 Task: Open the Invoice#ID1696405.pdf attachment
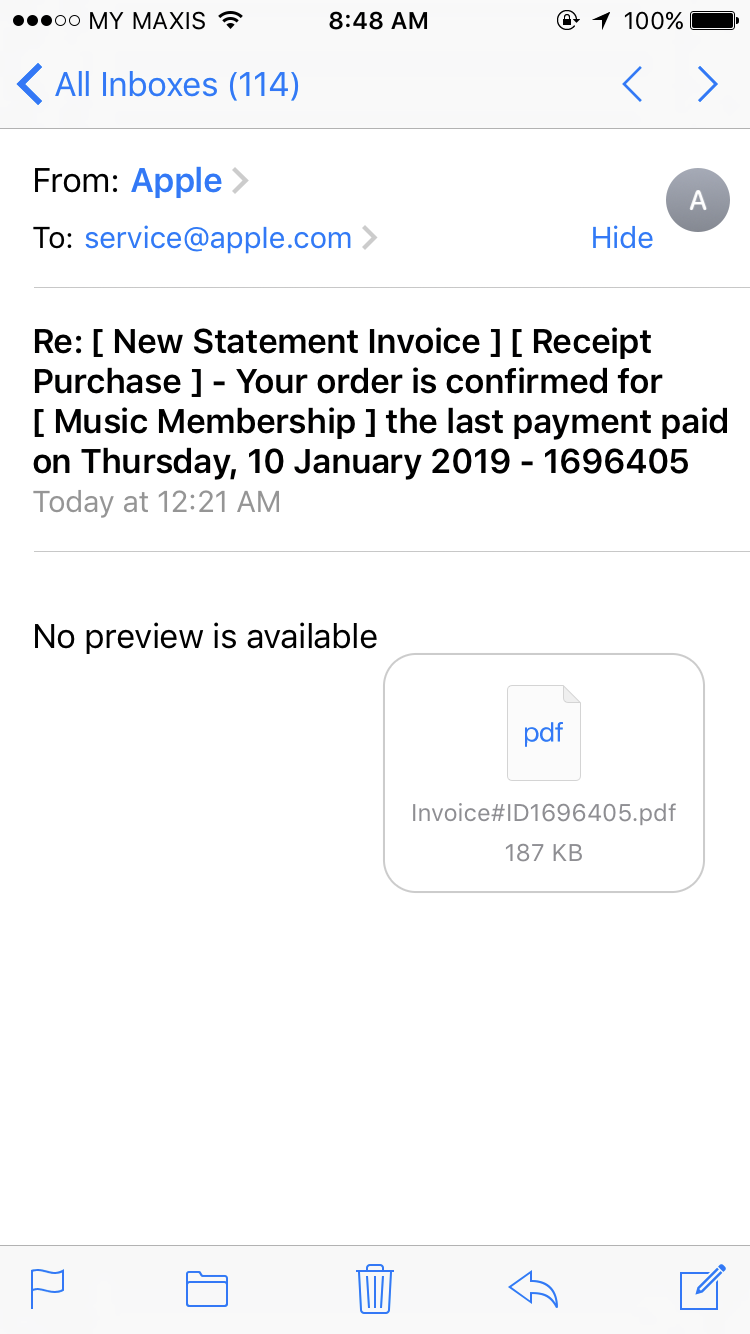[544, 772]
